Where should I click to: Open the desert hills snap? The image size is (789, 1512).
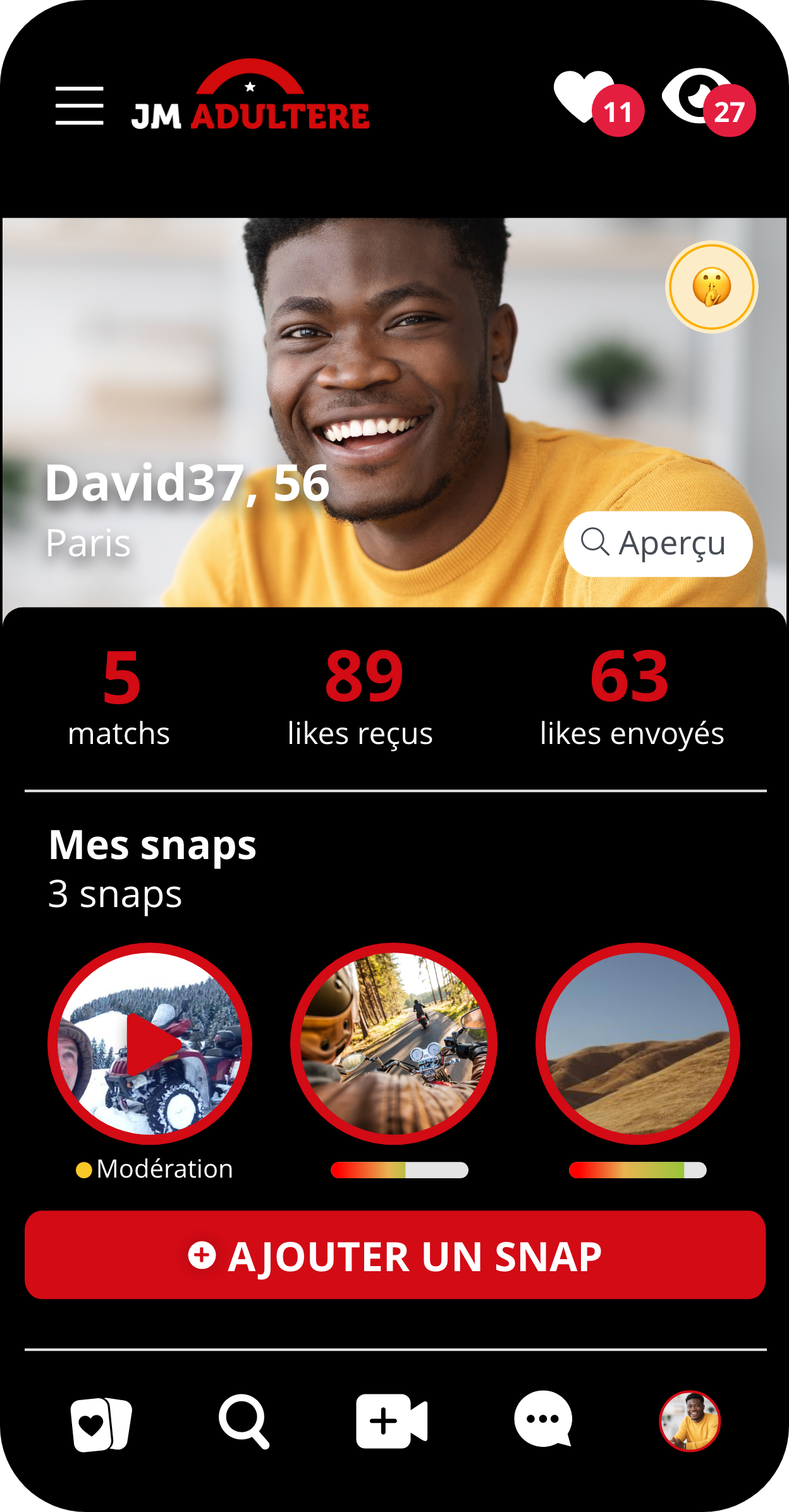tap(637, 1044)
